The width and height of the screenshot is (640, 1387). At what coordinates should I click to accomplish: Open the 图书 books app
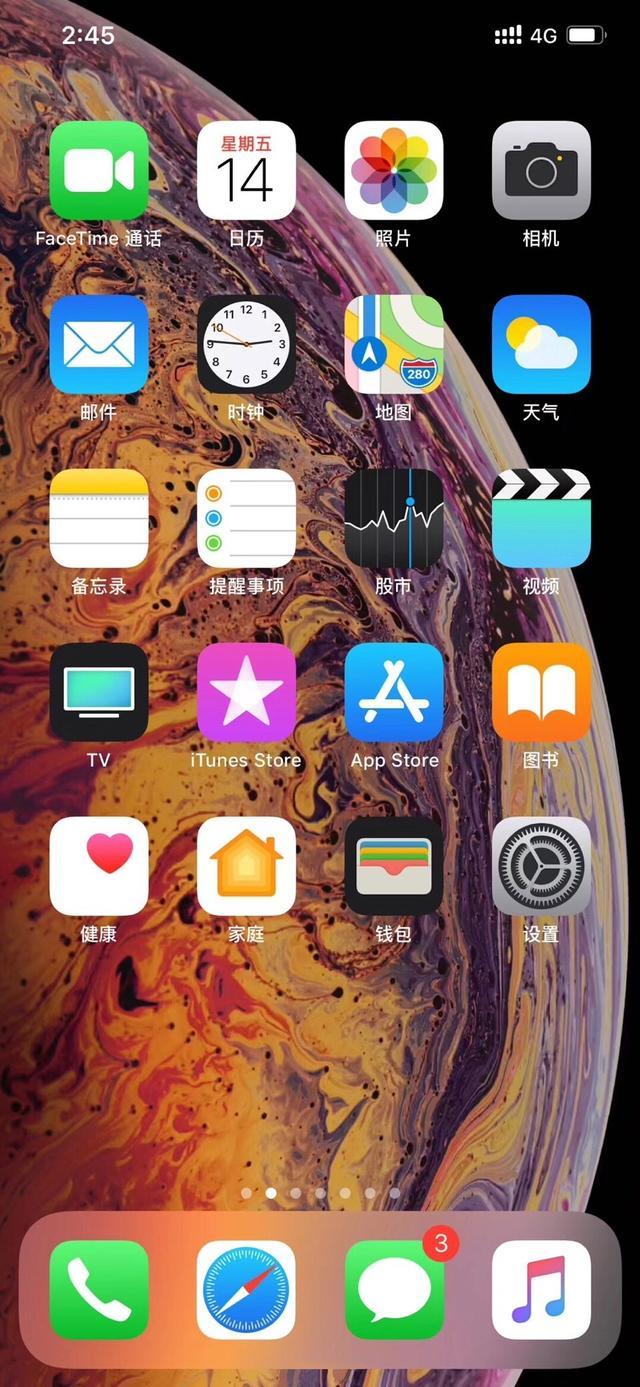click(x=541, y=692)
